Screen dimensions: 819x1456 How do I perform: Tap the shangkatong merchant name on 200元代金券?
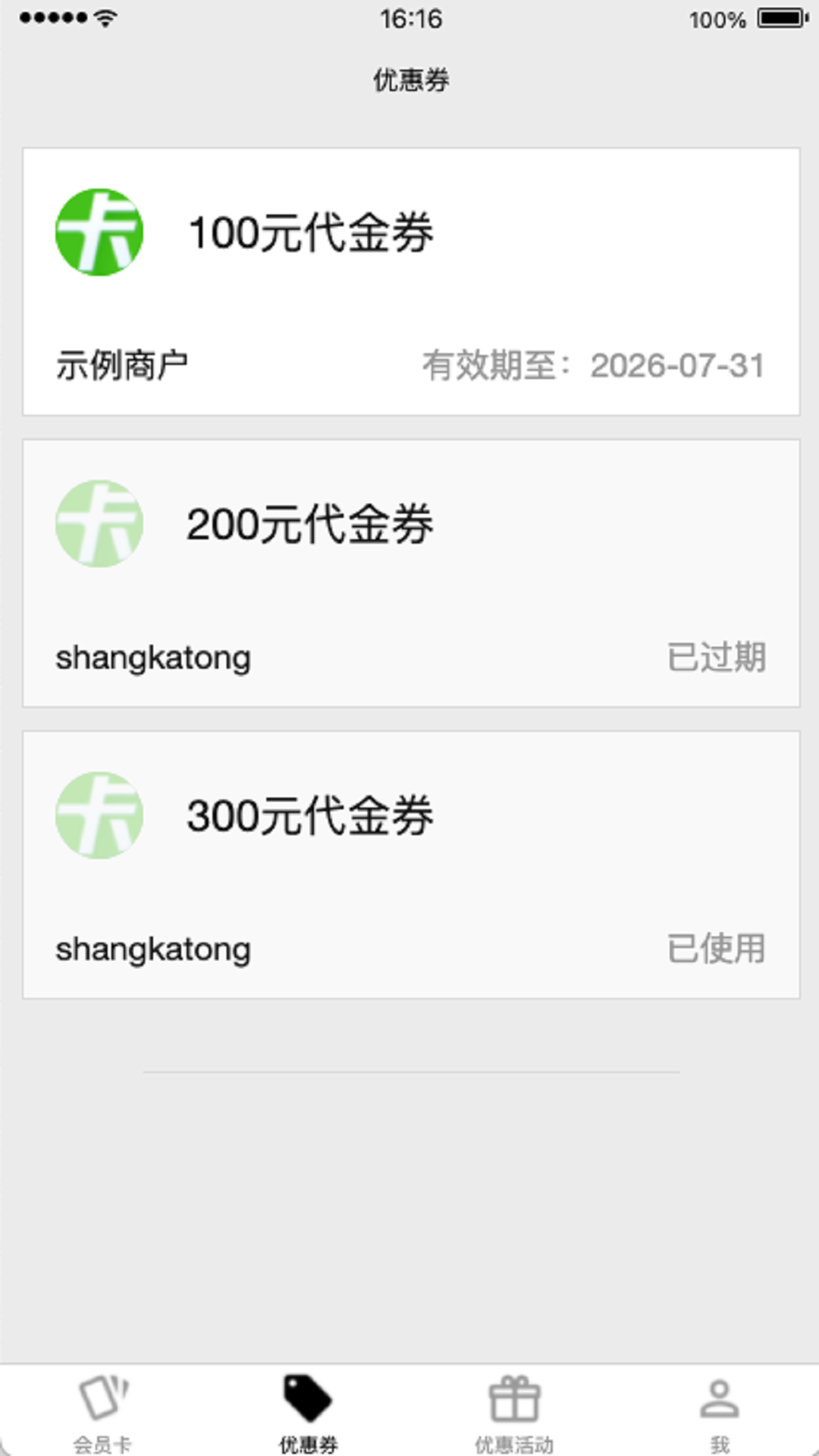[x=153, y=657]
